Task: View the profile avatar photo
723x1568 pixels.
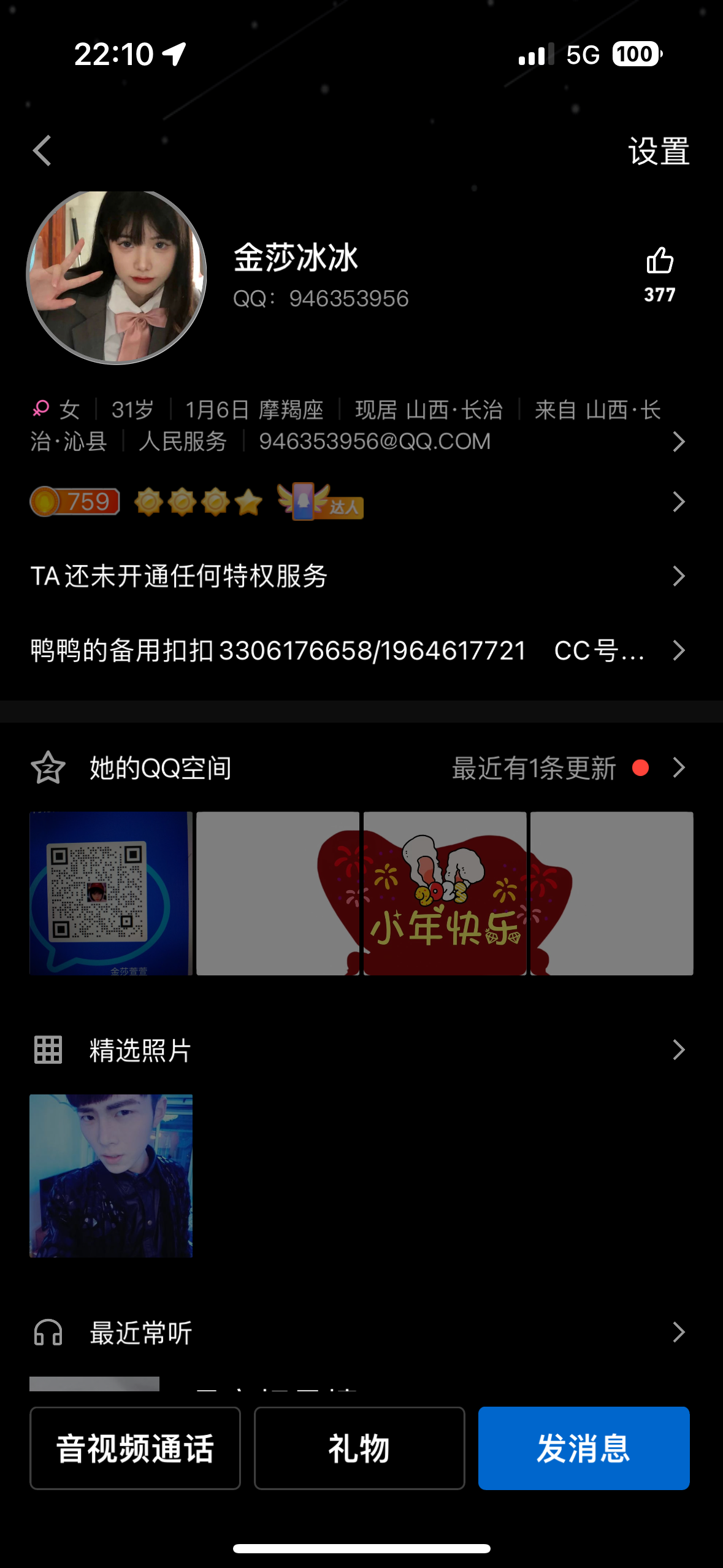Action: coord(117,276)
